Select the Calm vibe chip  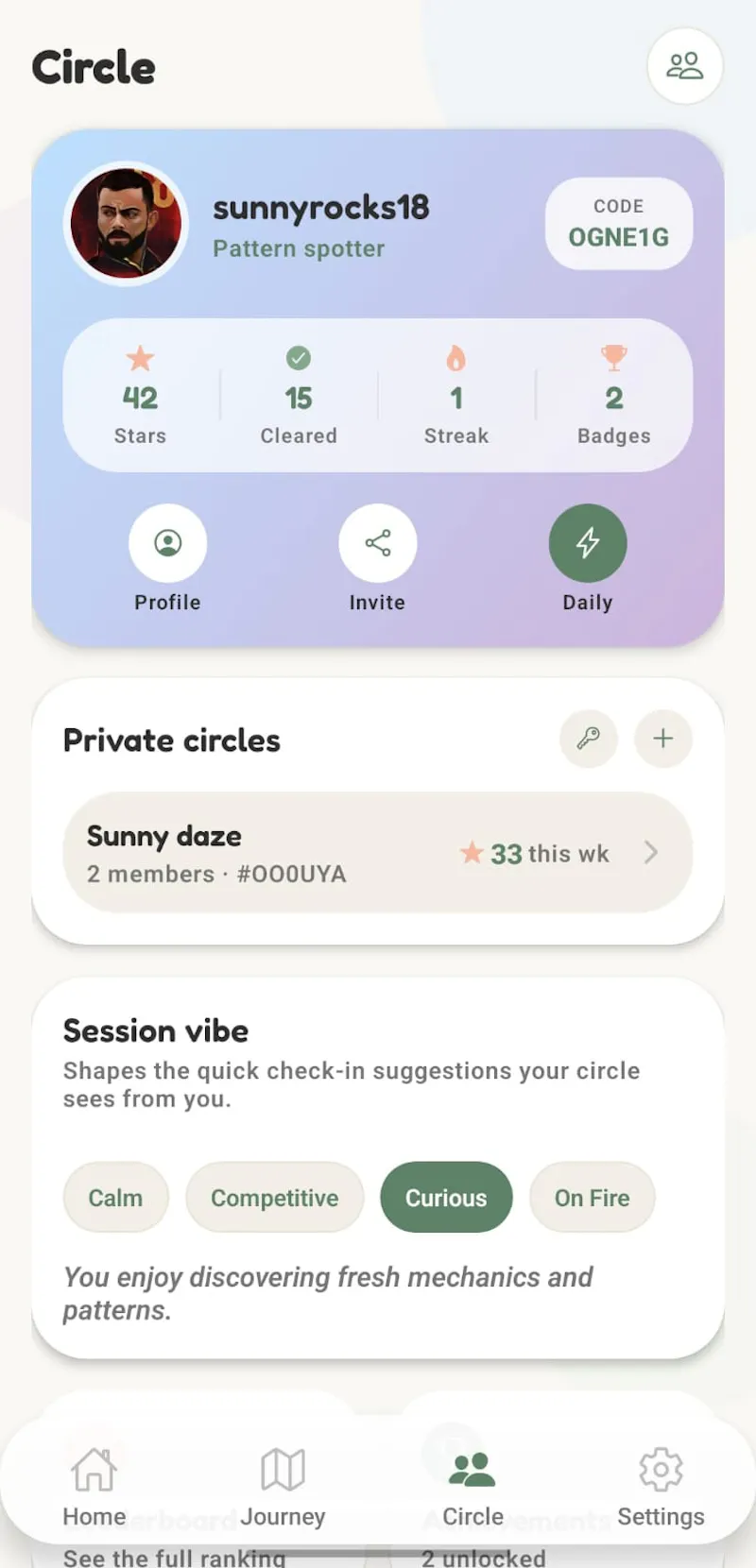(116, 1198)
